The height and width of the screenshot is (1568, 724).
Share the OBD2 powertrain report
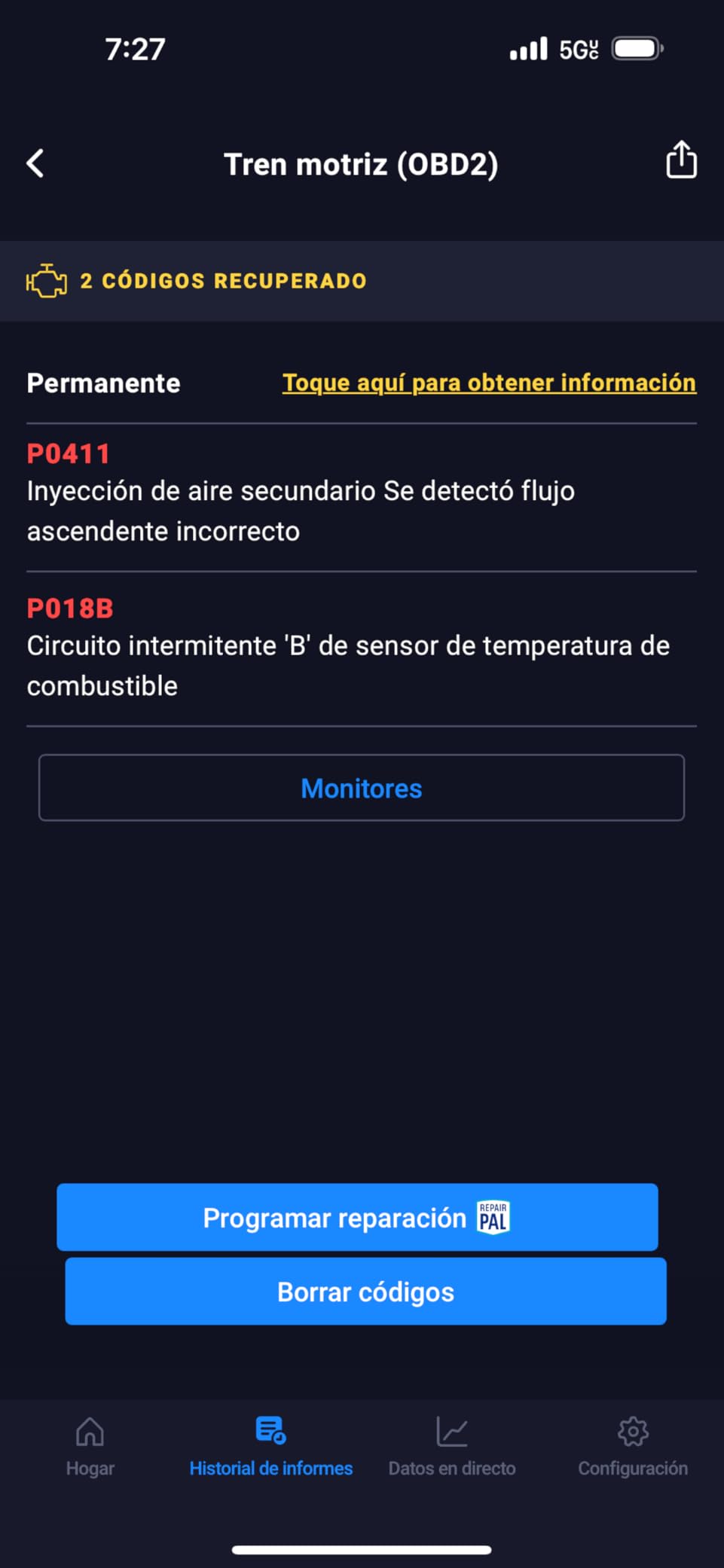[681, 160]
